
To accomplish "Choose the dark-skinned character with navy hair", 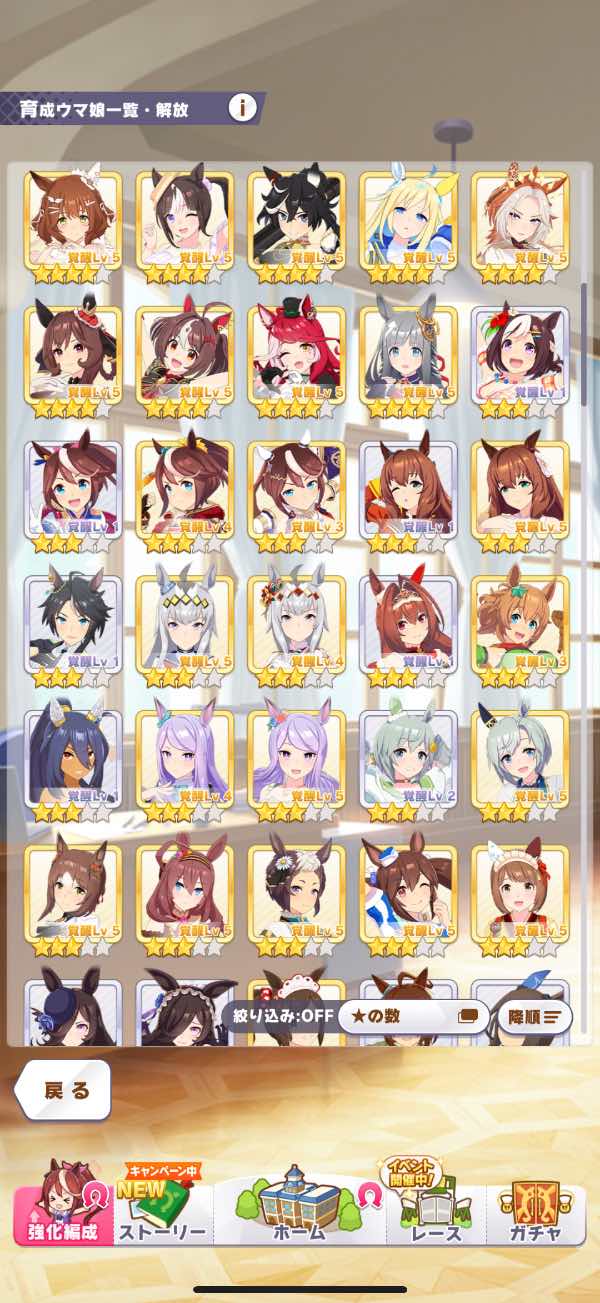I will tap(72, 757).
